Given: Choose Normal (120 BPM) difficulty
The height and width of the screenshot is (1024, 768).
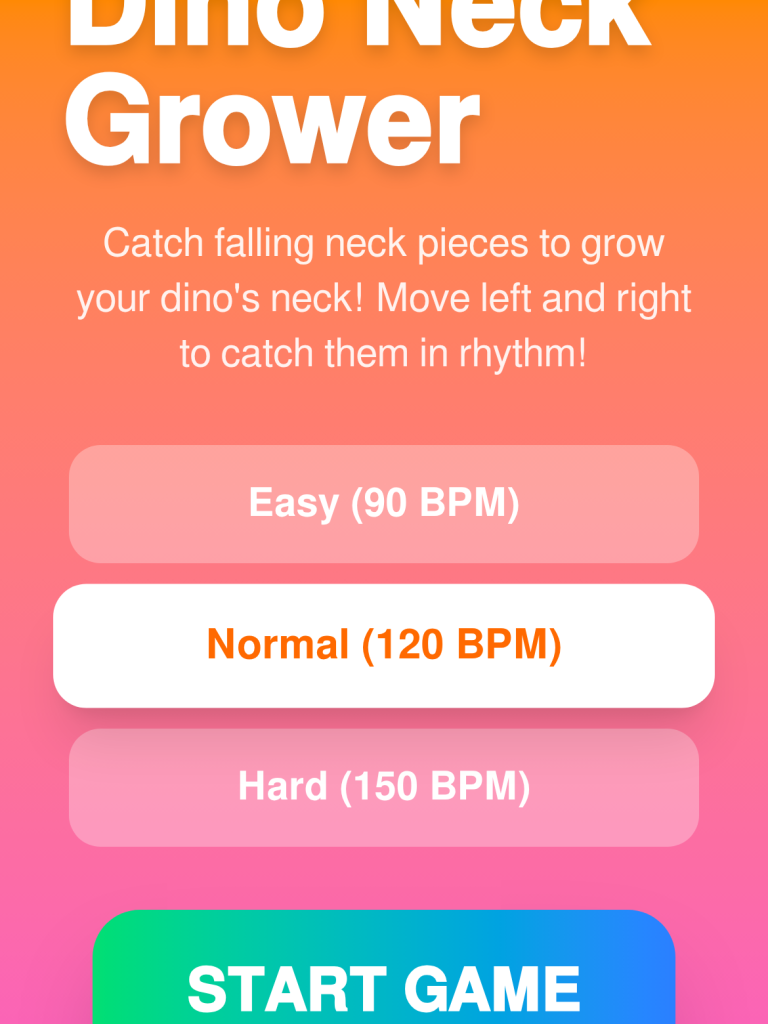Looking at the screenshot, I should click(x=384, y=646).
